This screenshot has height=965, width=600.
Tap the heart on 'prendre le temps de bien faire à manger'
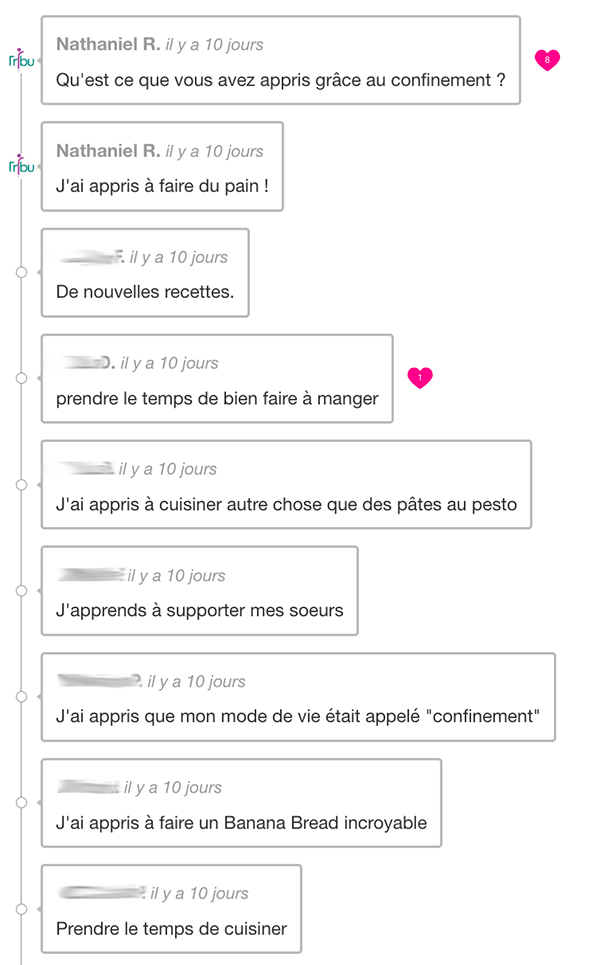(420, 377)
